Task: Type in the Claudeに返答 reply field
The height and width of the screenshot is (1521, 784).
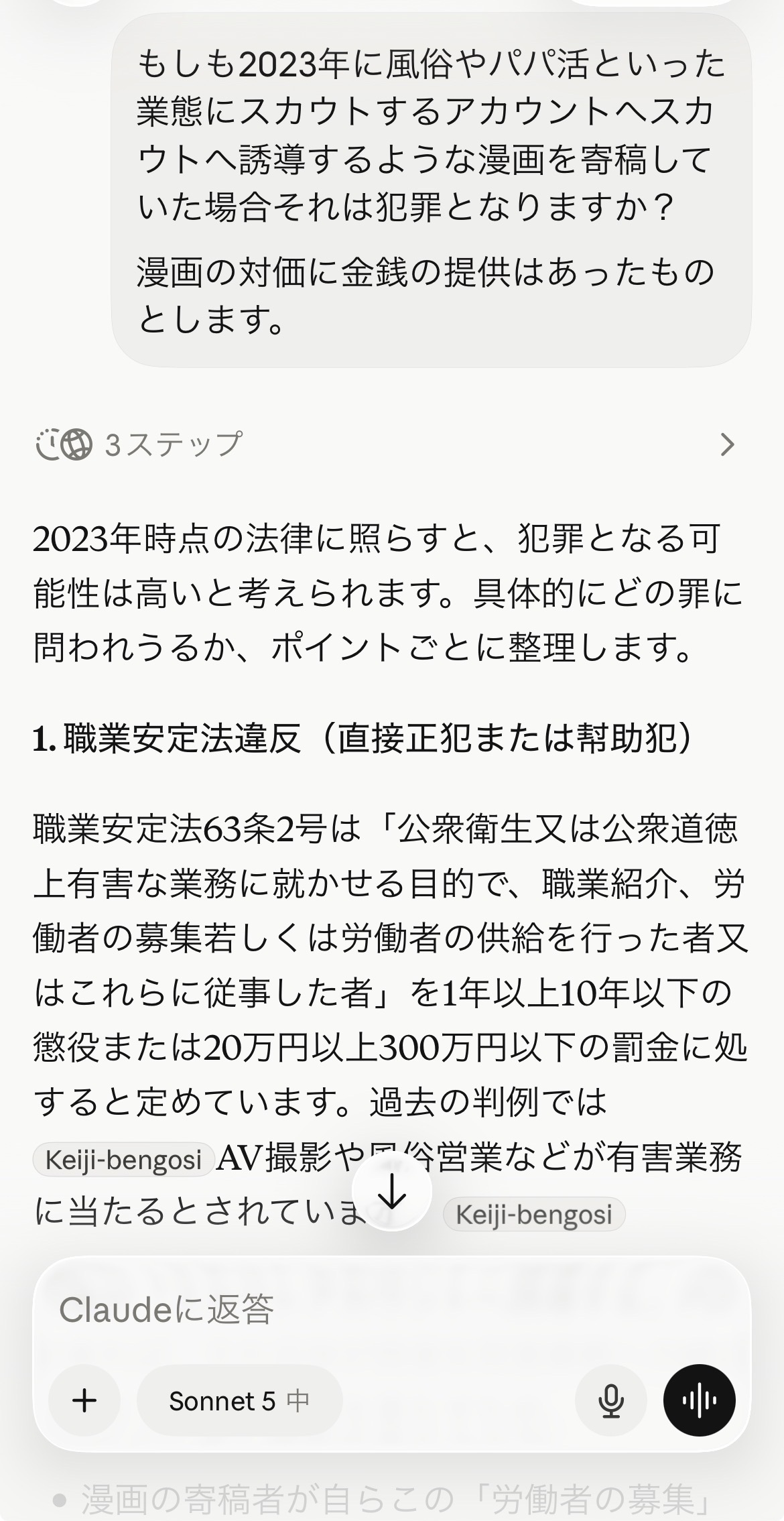Action: click(x=392, y=1309)
